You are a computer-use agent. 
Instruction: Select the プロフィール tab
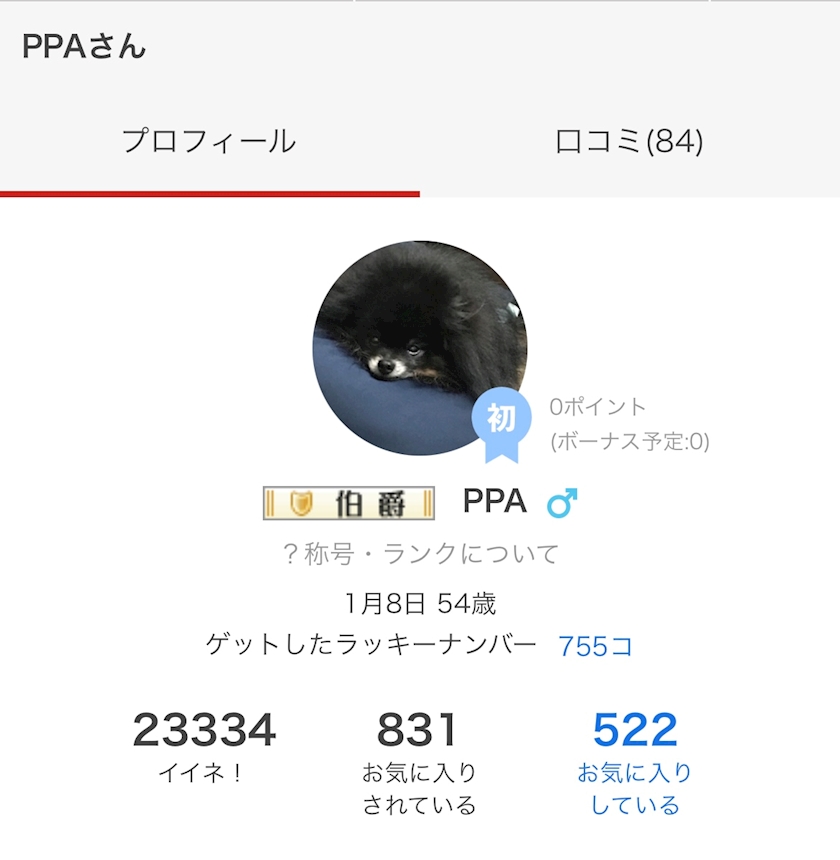209,142
